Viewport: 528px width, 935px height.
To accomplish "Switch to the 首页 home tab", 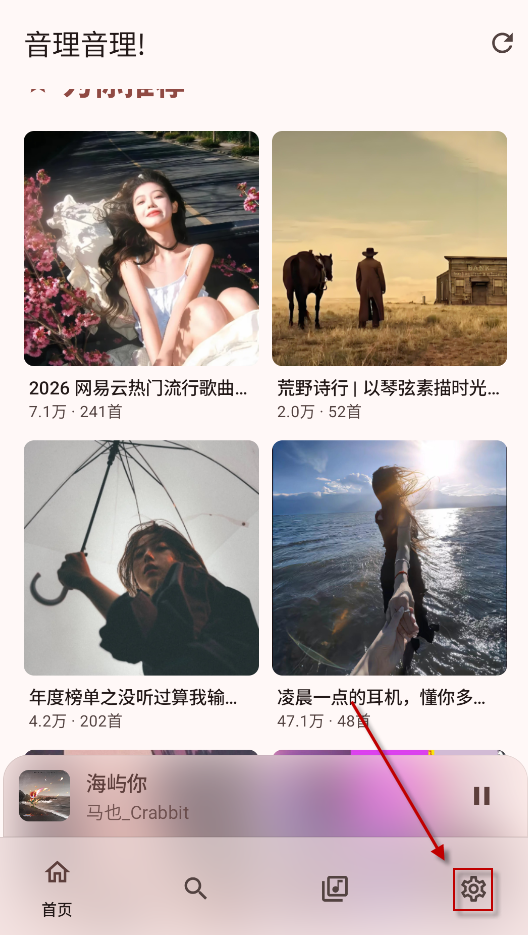I will [x=57, y=888].
